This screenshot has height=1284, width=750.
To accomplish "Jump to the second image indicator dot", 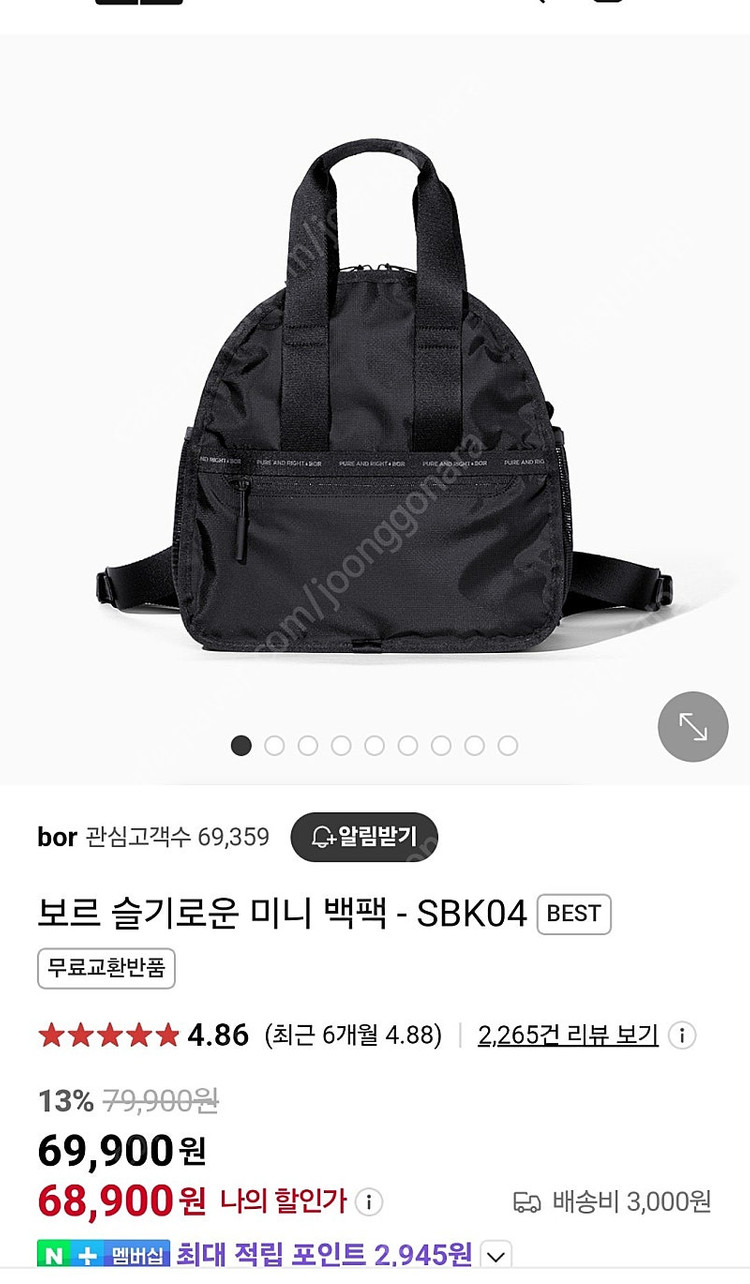I will point(274,745).
